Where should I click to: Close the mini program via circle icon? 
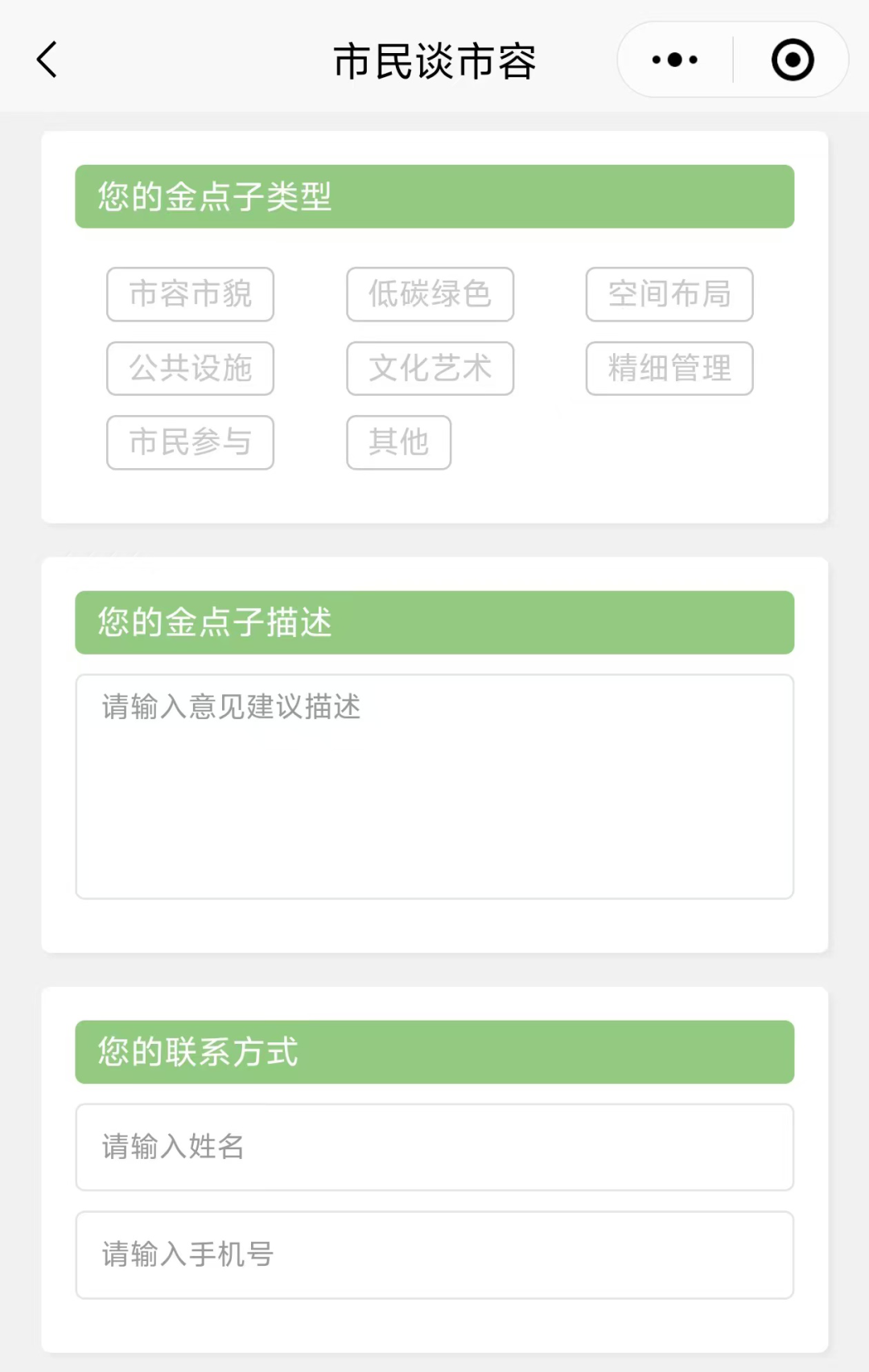793,60
